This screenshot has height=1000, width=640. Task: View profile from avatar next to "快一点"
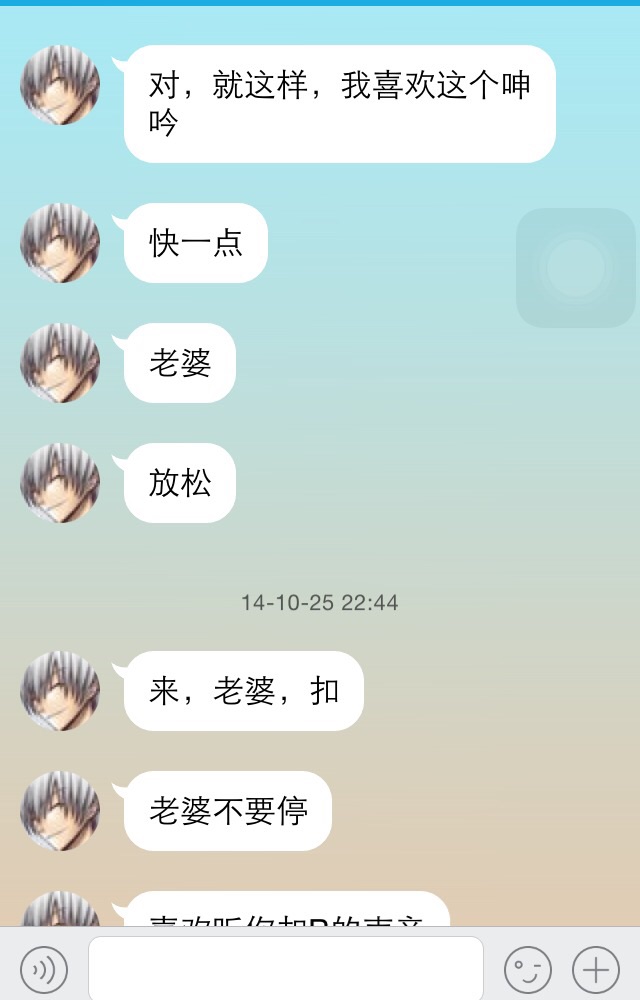(x=60, y=243)
